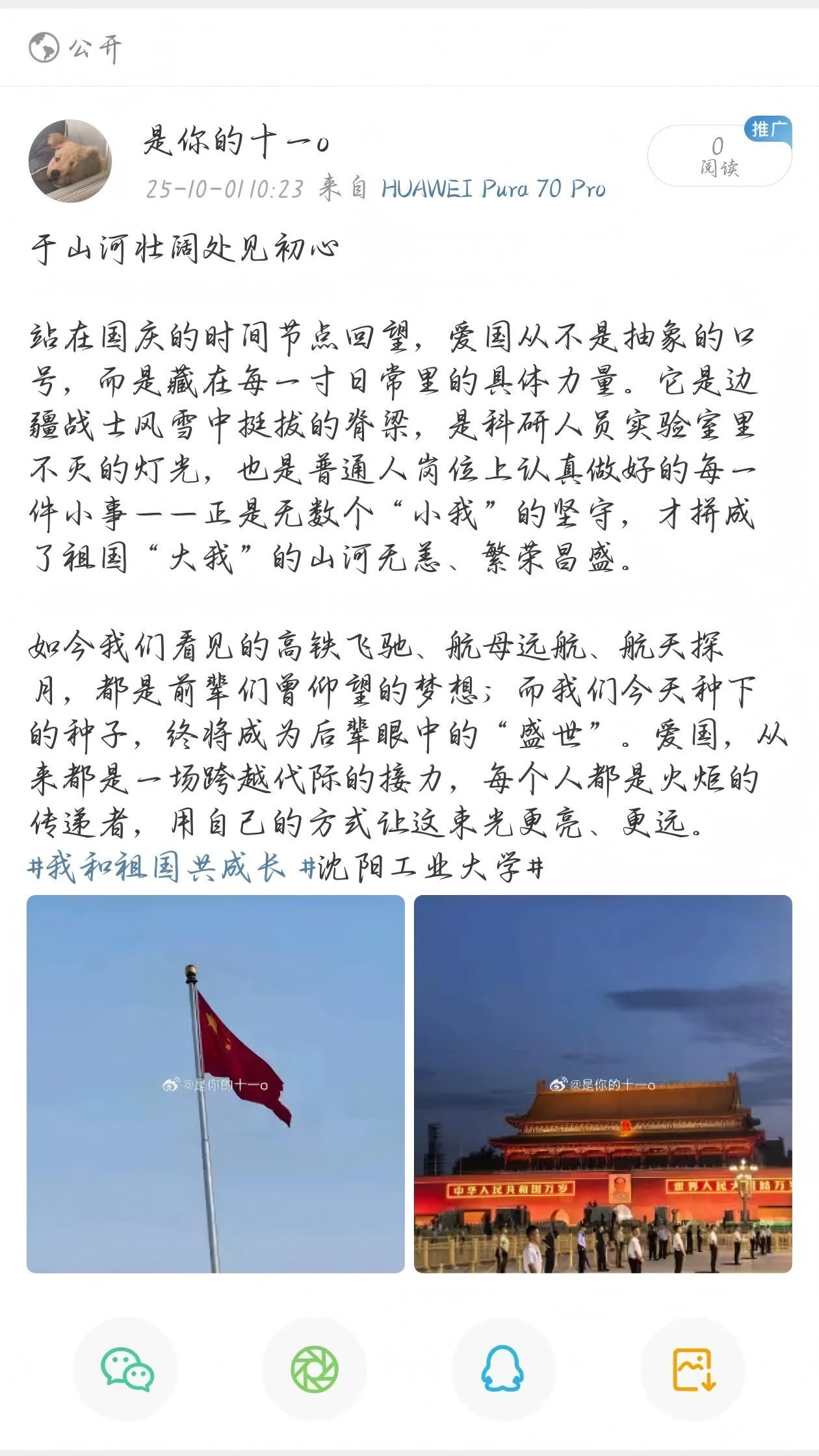This screenshot has height=1456, width=819.
Task: View the red flag photo
Action: pos(215,1084)
